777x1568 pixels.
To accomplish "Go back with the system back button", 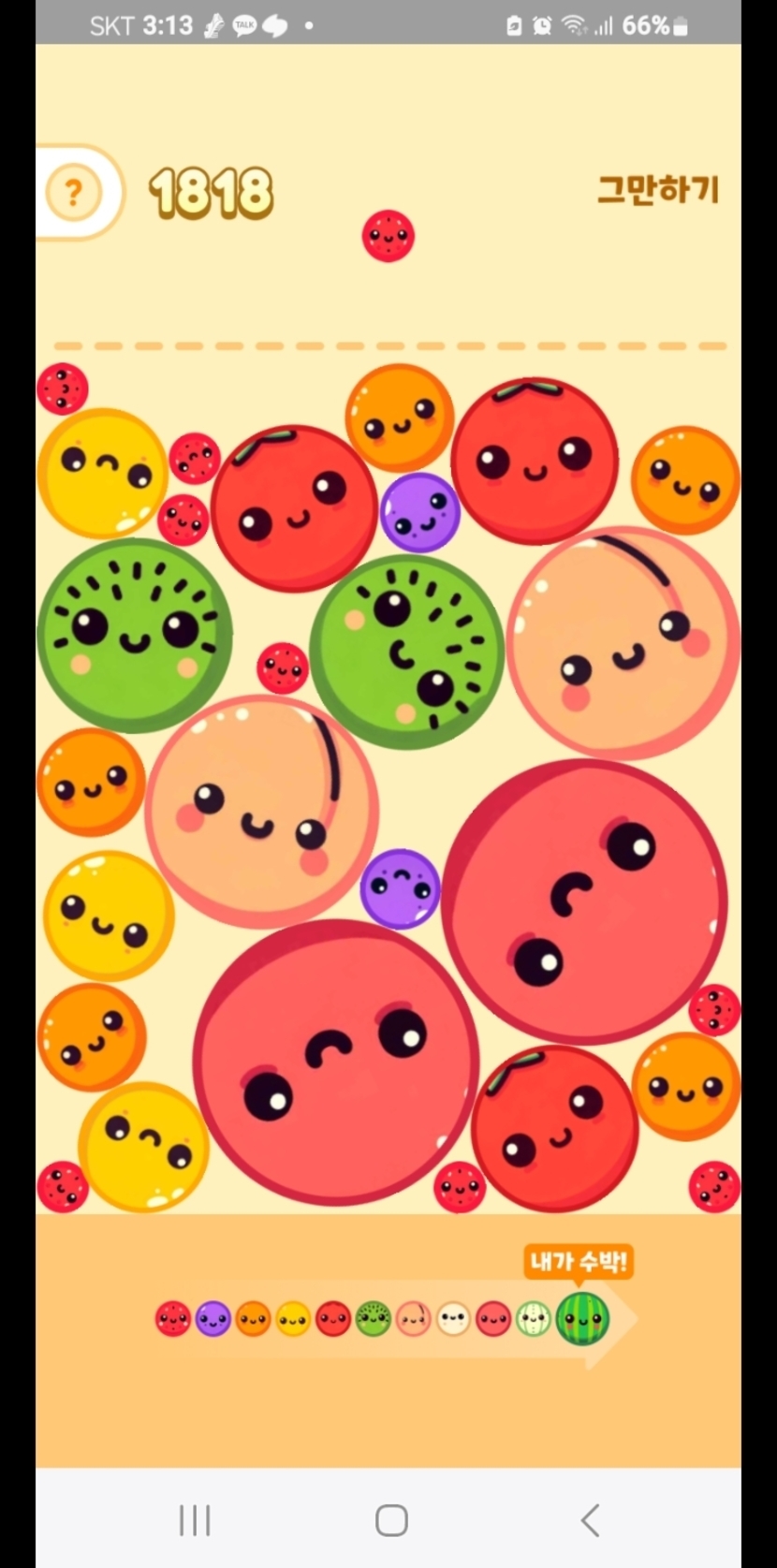I will point(590,1520).
